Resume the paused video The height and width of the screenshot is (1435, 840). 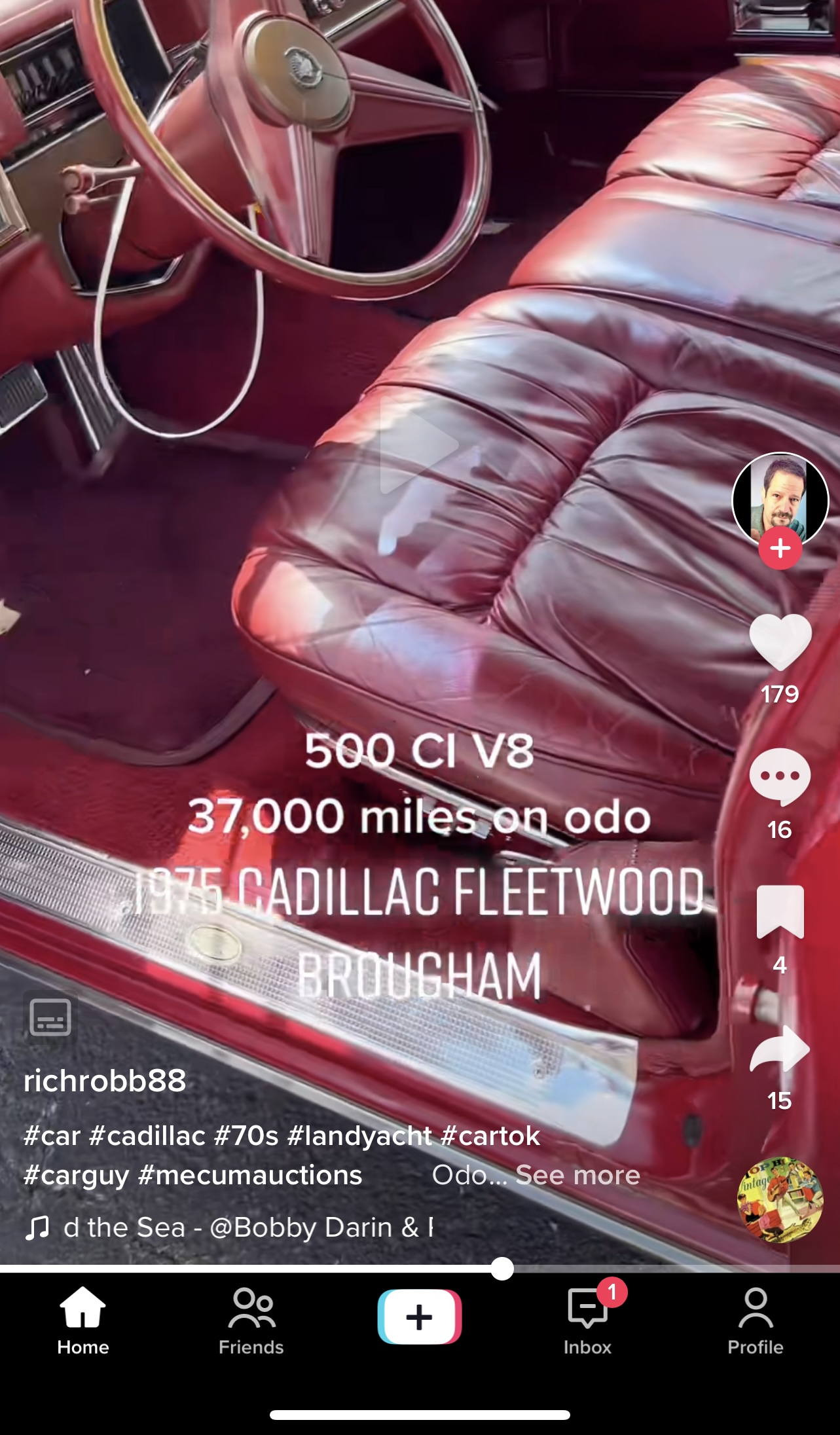(x=419, y=445)
